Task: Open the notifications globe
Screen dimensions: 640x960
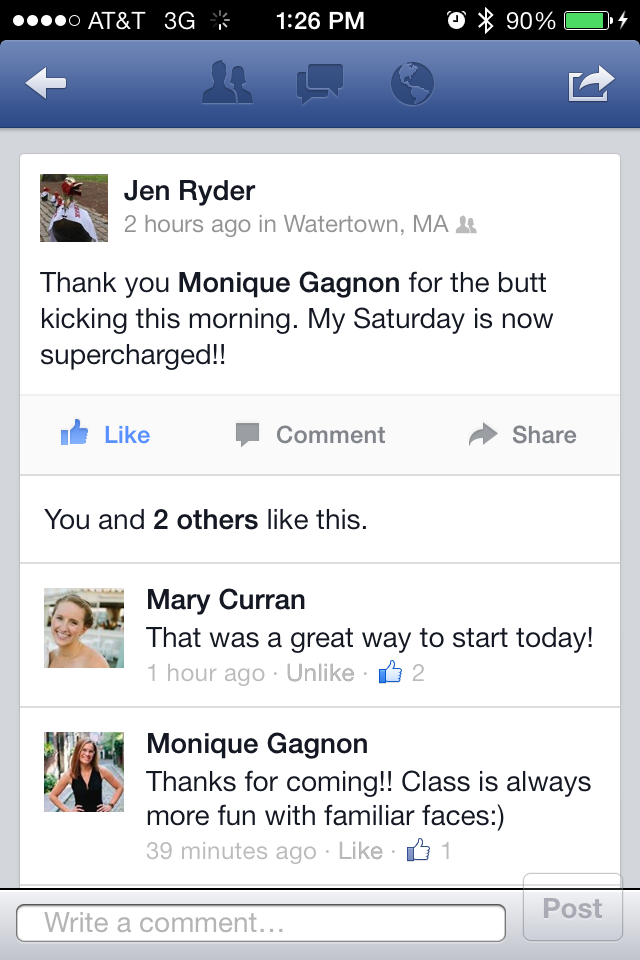Action: pos(412,83)
